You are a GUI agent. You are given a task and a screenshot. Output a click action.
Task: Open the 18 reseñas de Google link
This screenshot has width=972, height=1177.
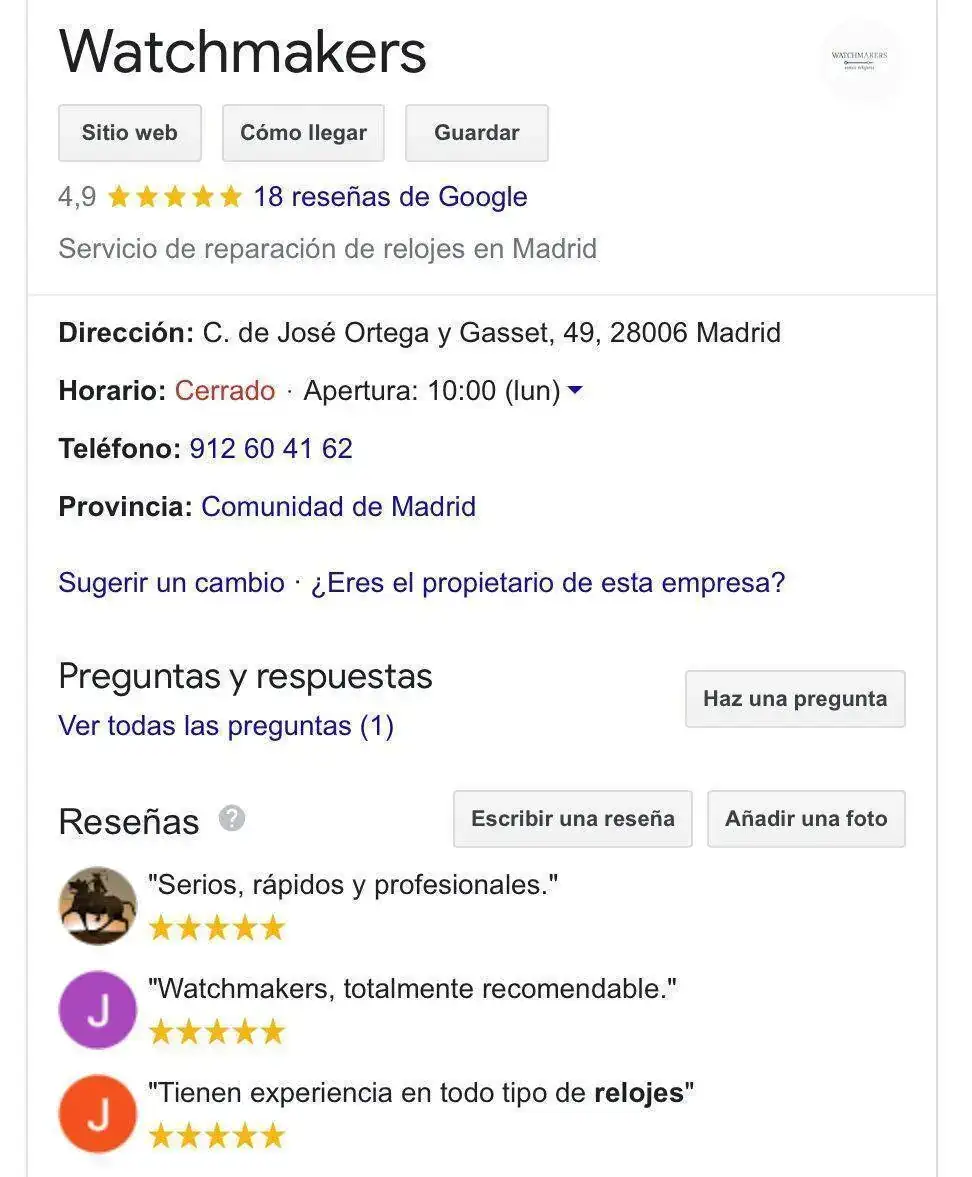pos(390,196)
